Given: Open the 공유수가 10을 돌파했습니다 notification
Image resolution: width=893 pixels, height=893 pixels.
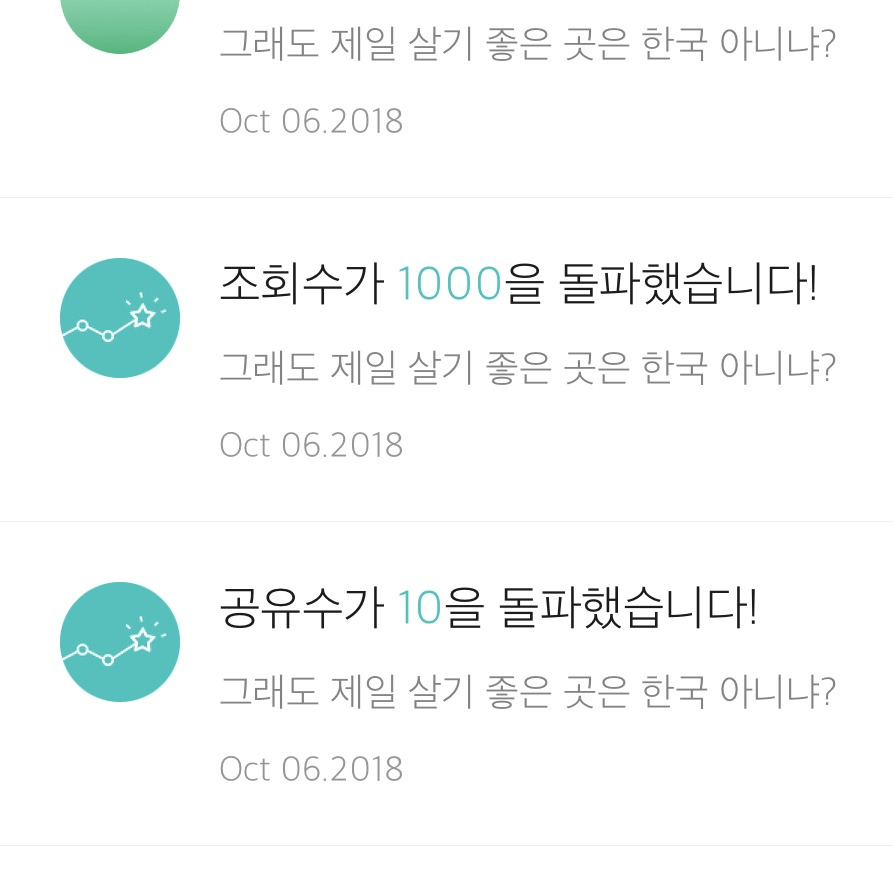Looking at the screenshot, I should tap(488, 610).
